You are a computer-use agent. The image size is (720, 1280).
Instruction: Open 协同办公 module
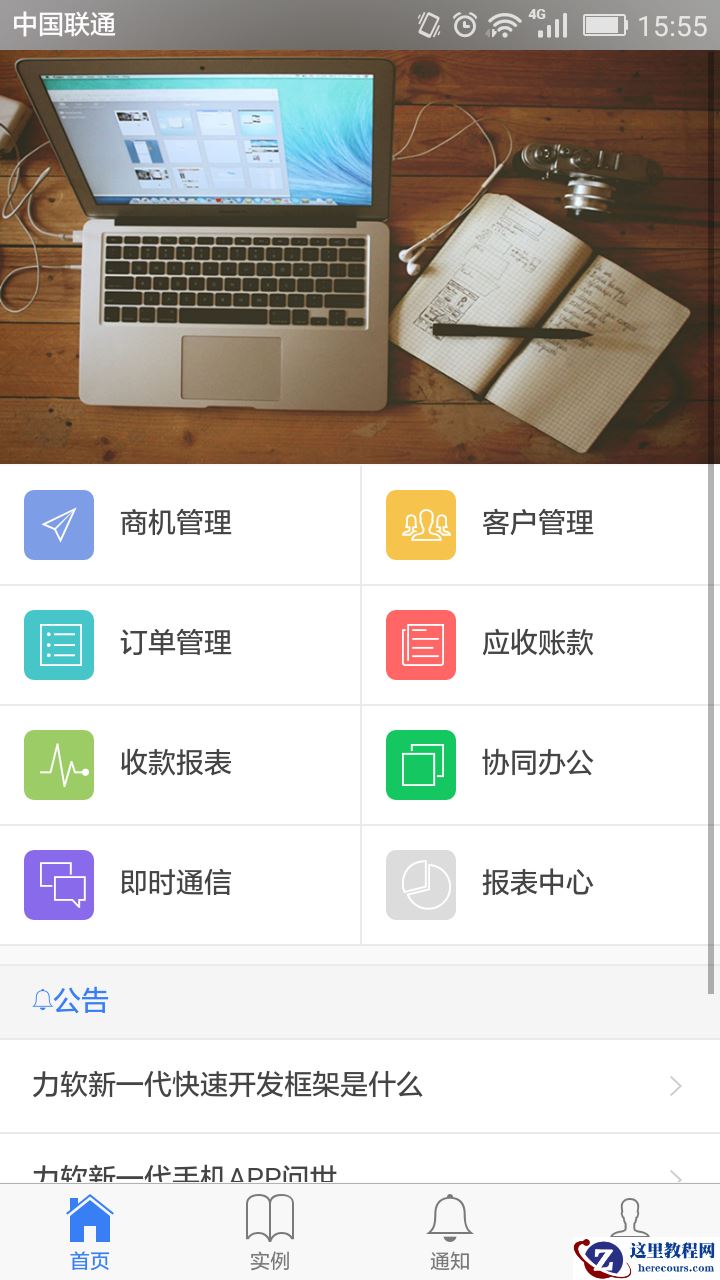pos(540,764)
